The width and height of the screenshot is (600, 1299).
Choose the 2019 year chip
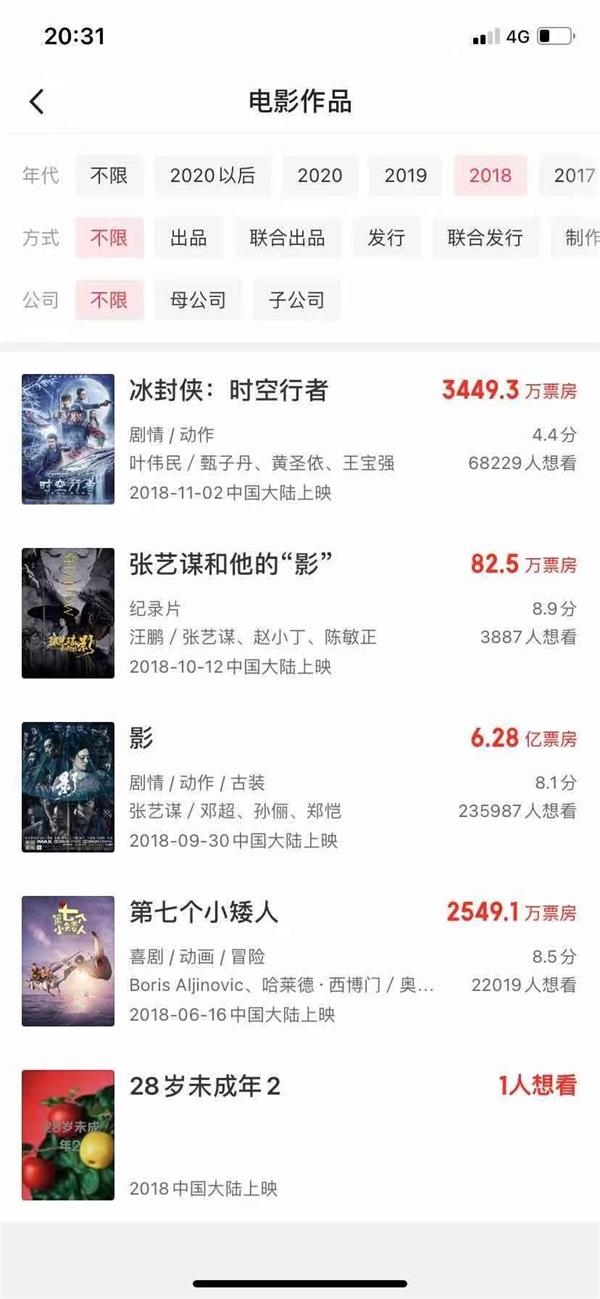(405, 176)
